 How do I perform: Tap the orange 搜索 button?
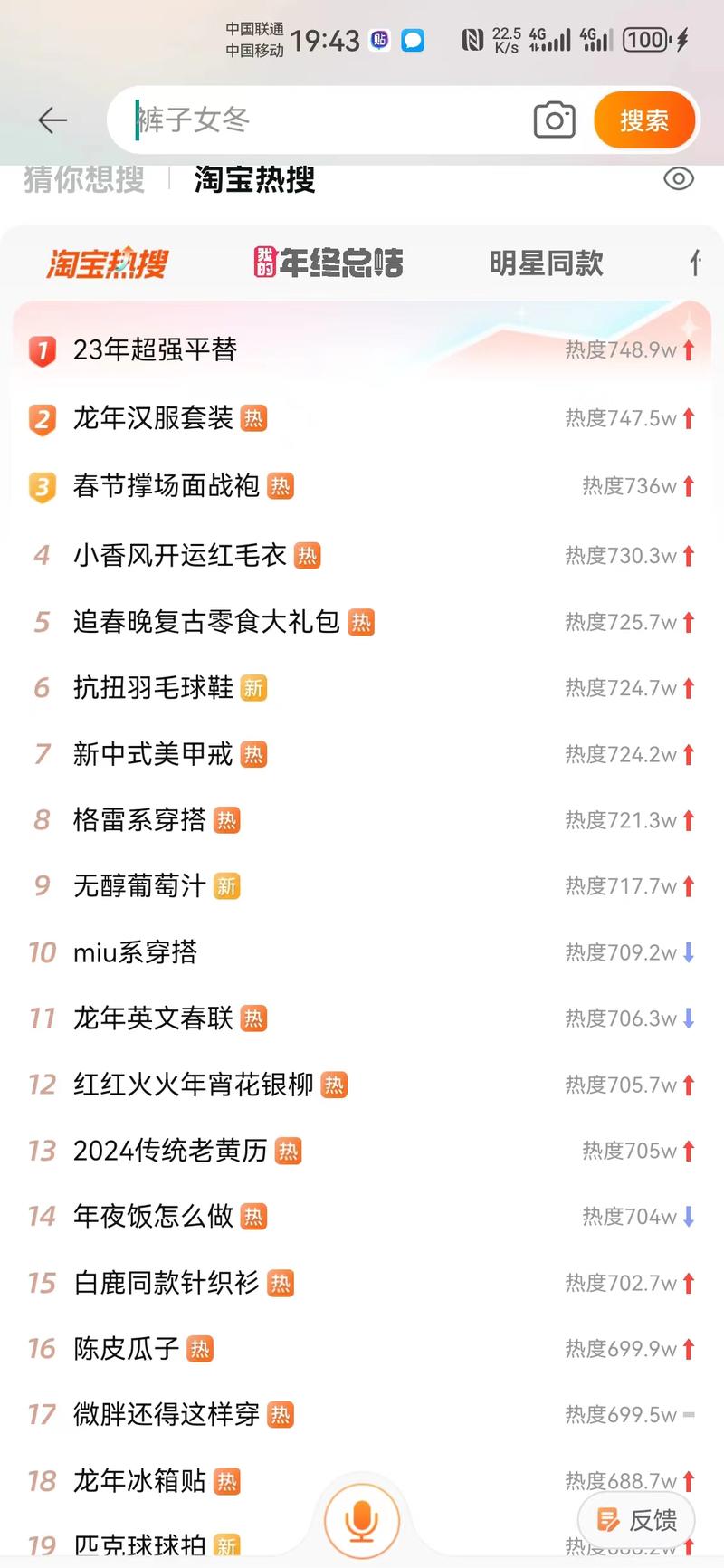point(644,120)
